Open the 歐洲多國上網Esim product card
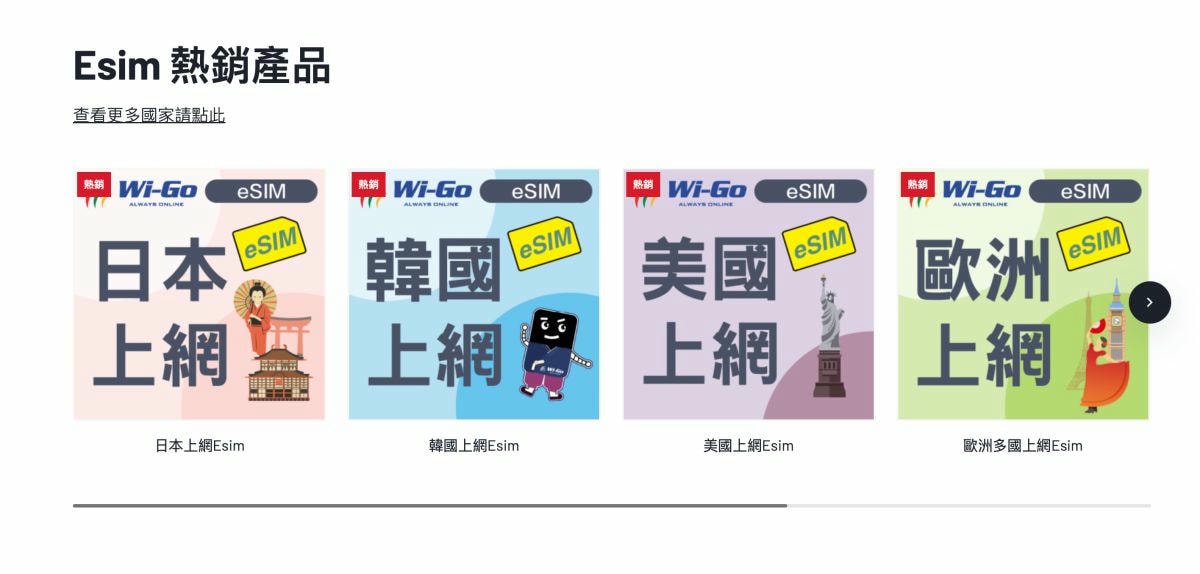 (1022, 294)
